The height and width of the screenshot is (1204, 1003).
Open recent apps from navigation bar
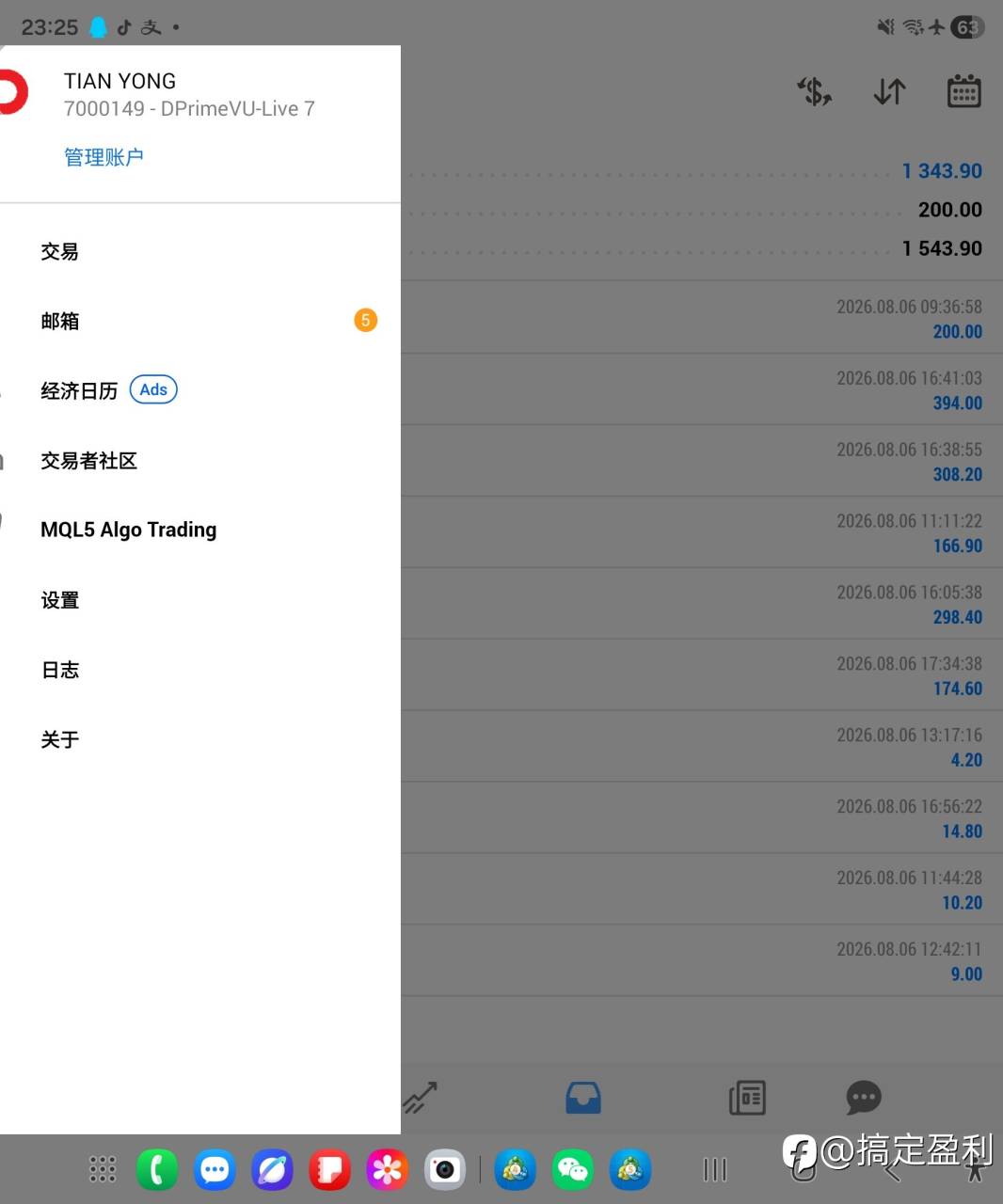715,1169
